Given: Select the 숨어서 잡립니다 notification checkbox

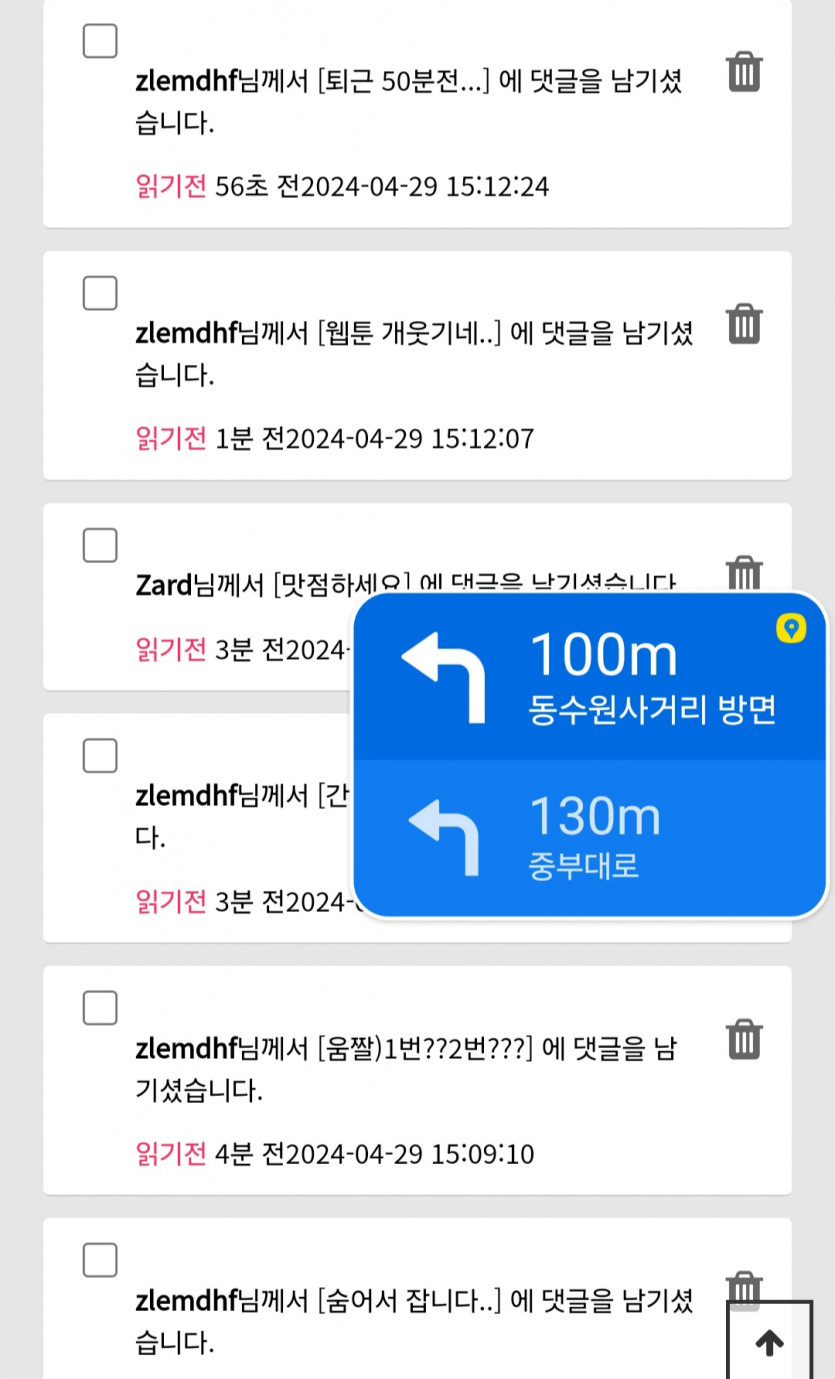Looking at the screenshot, I should coord(100,1260).
